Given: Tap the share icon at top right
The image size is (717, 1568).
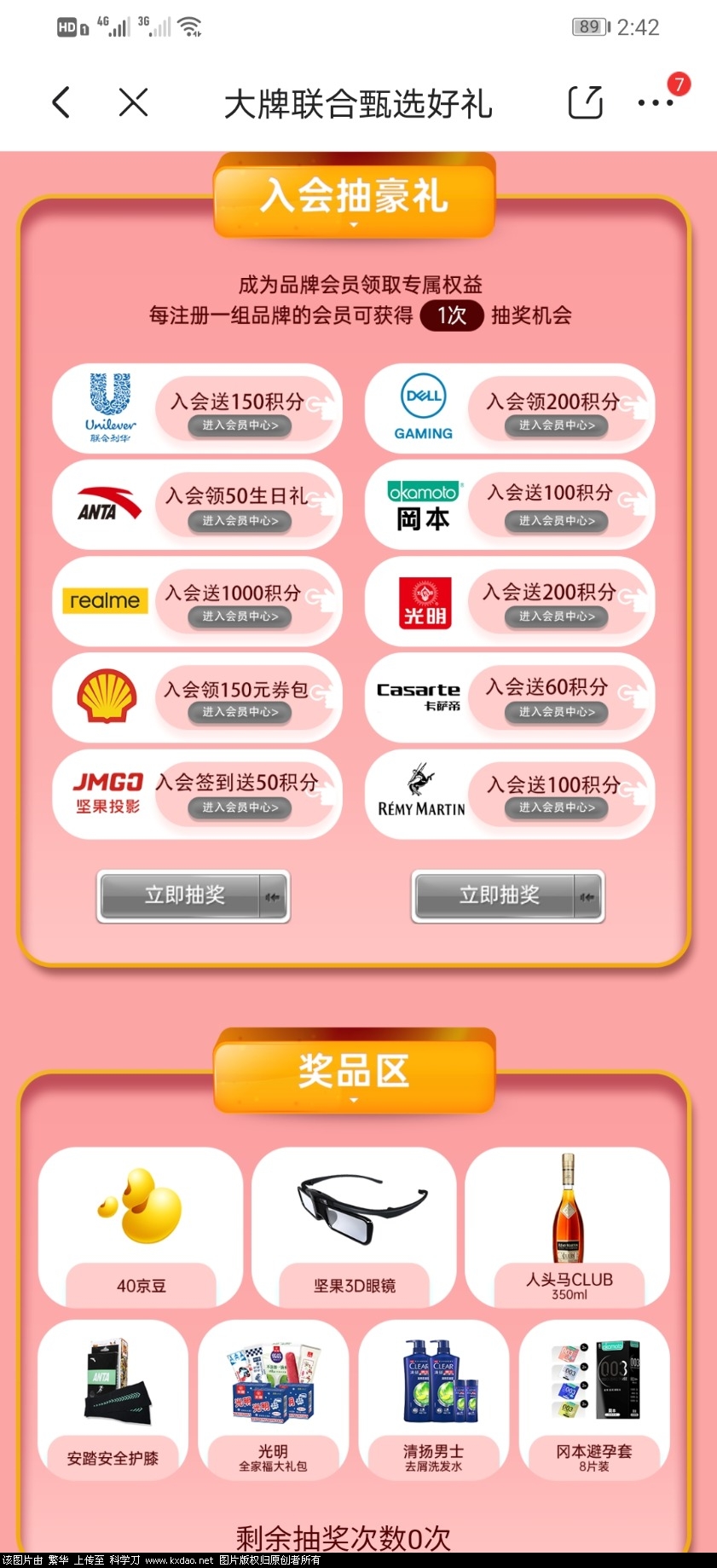Looking at the screenshot, I should (585, 102).
